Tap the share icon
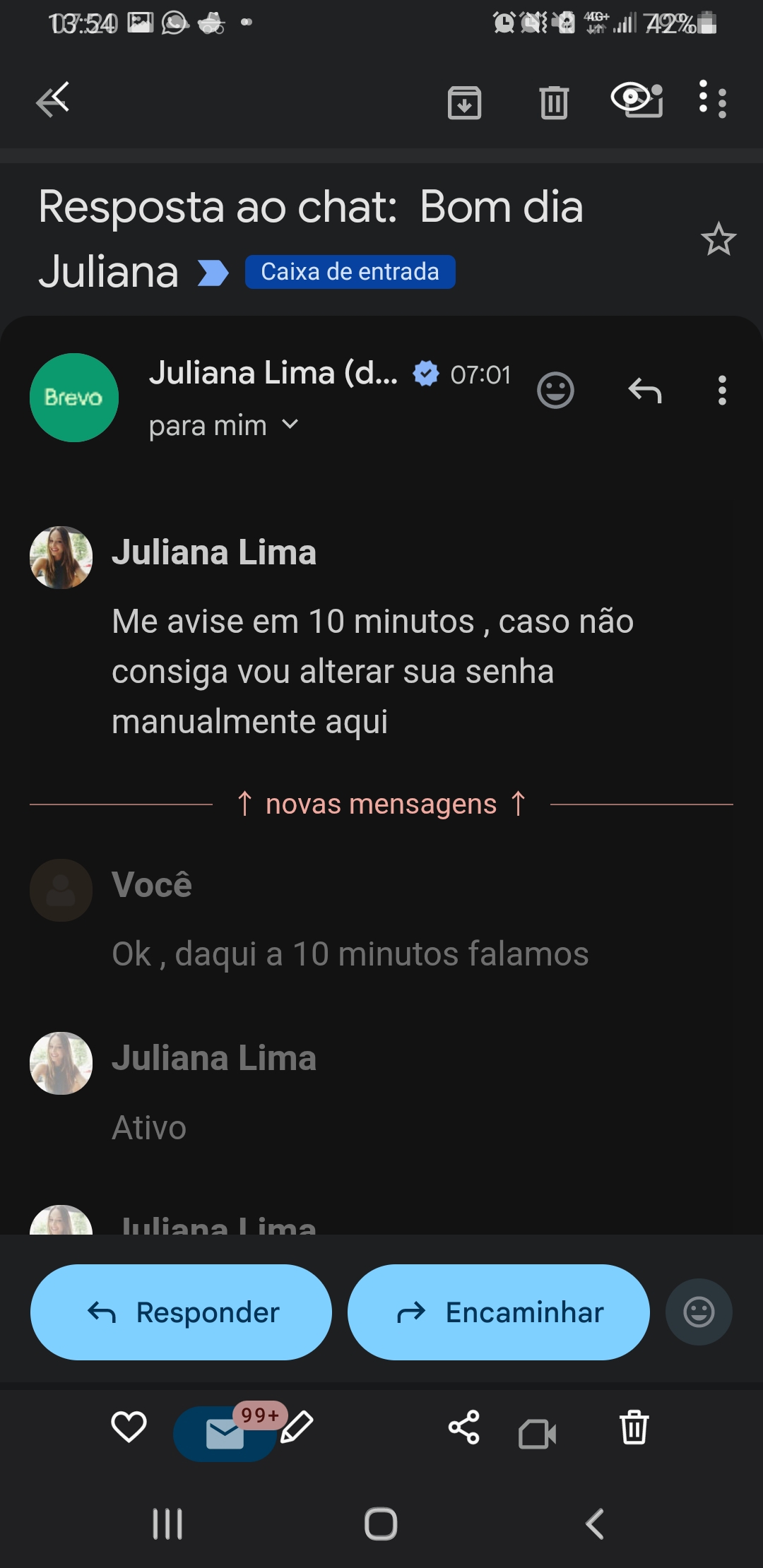Image resolution: width=763 pixels, height=1568 pixels. pos(464,1427)
